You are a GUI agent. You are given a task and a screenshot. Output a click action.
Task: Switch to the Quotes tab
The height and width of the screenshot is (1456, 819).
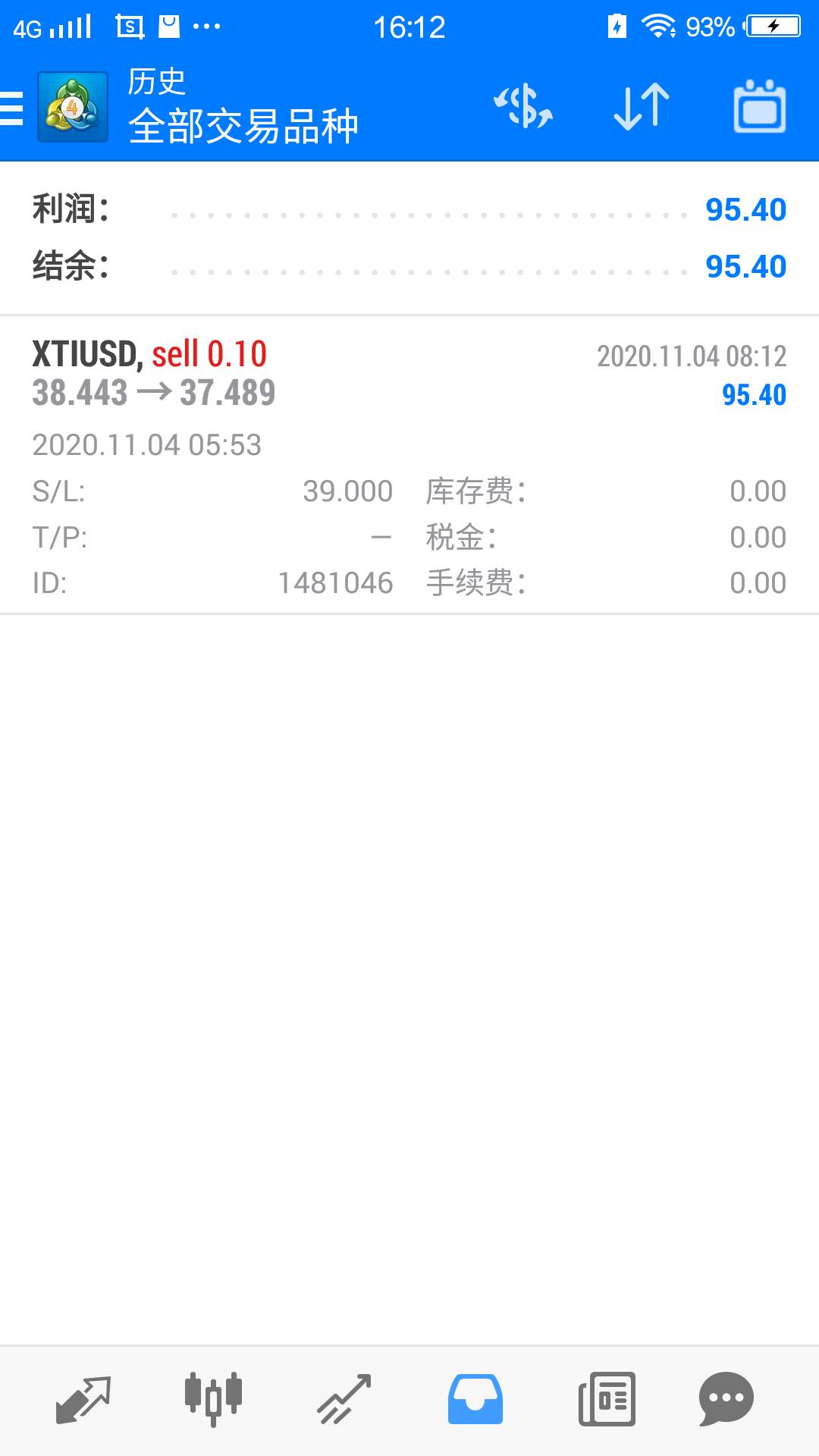pos(83,1399)
